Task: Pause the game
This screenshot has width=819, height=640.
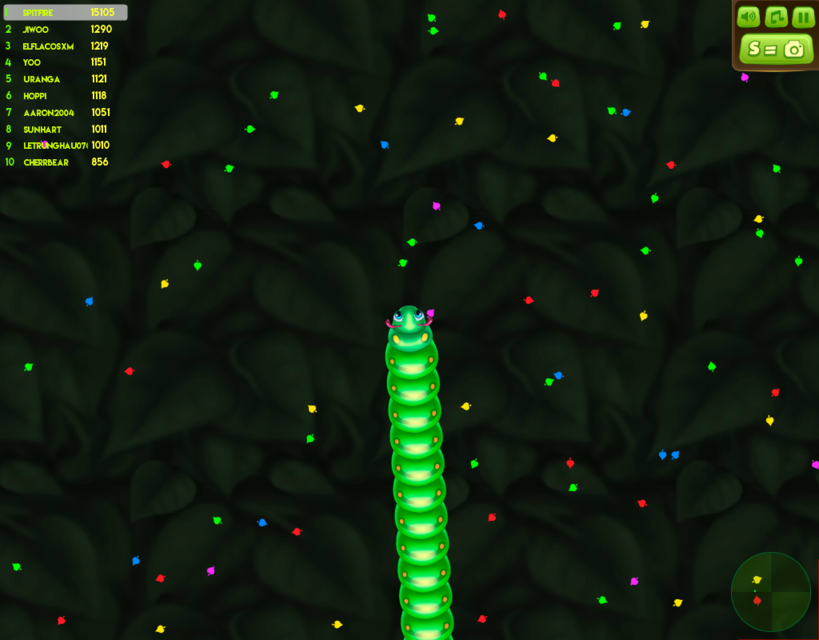Action: point(803,17)
